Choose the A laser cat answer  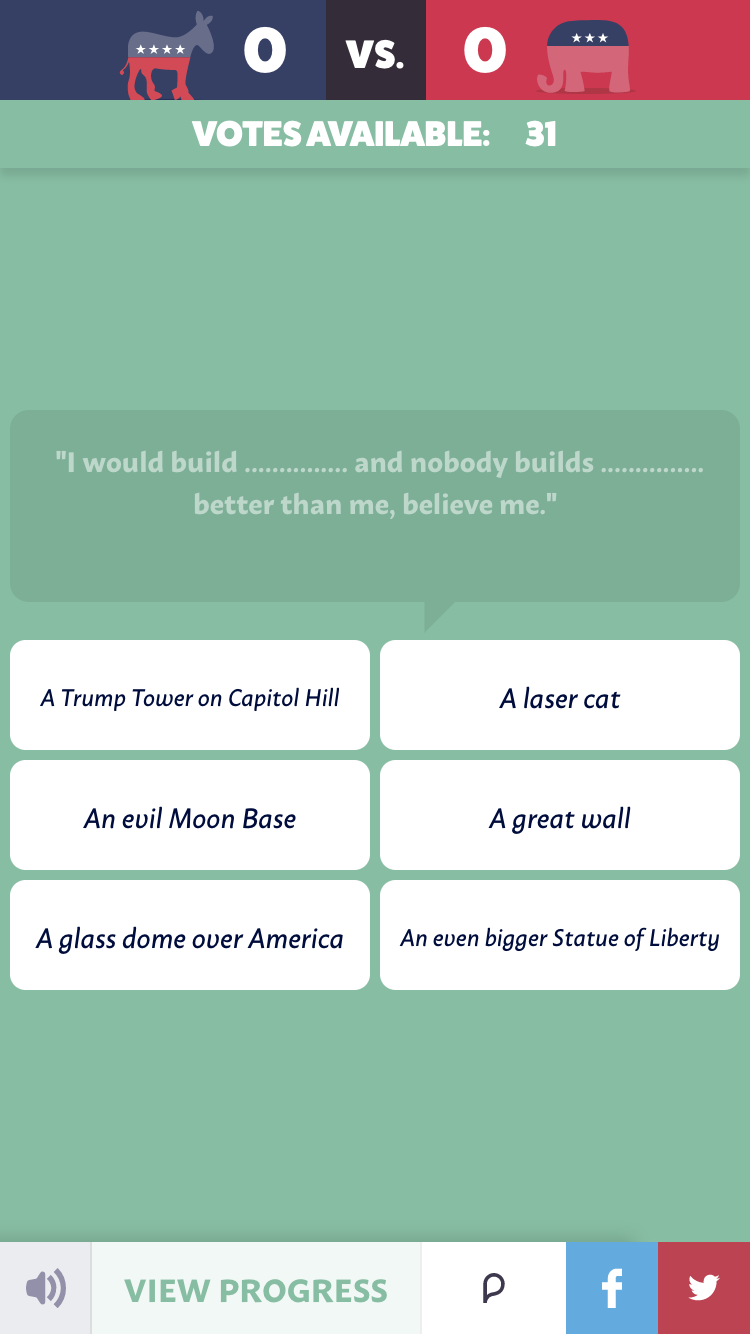[560, 695]
